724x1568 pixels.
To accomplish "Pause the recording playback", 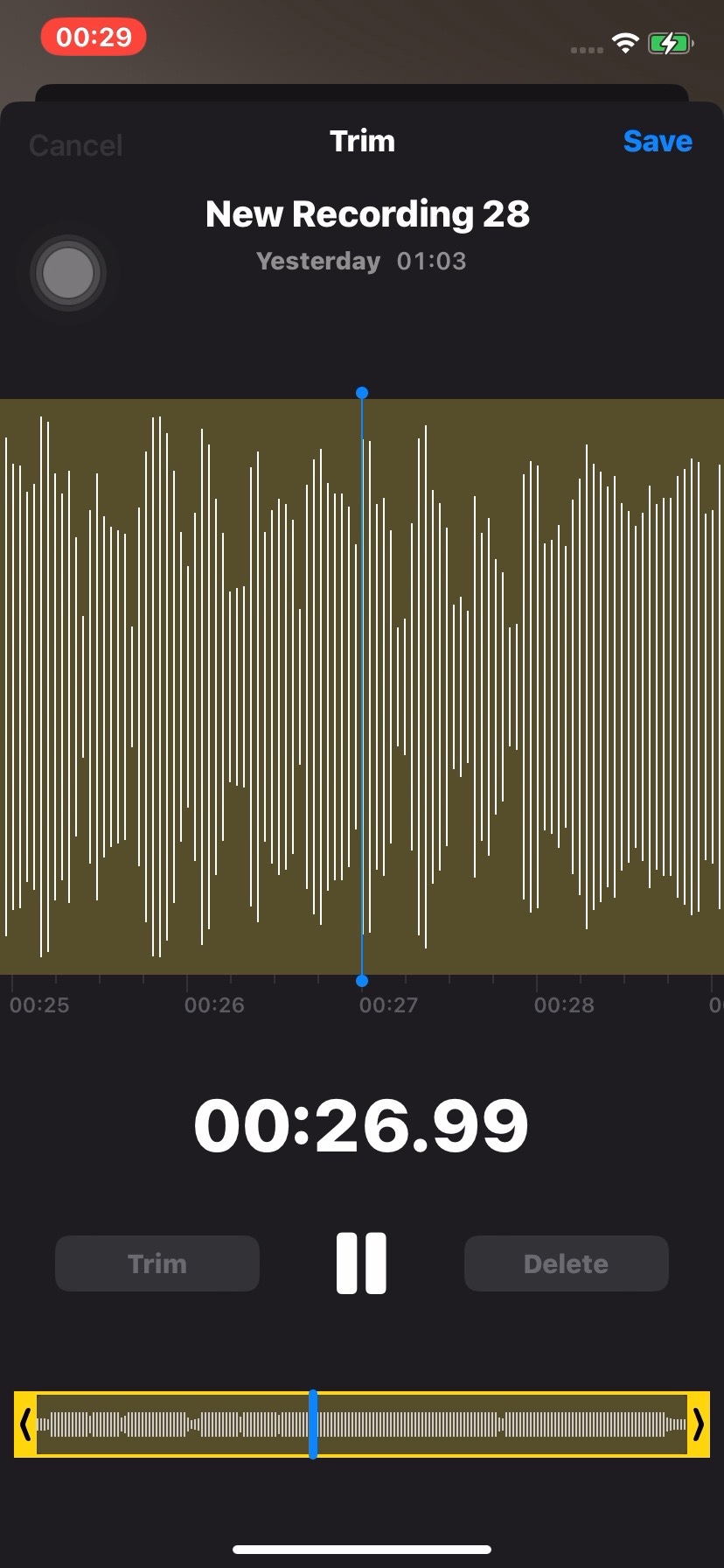I will pos(361,1263).
